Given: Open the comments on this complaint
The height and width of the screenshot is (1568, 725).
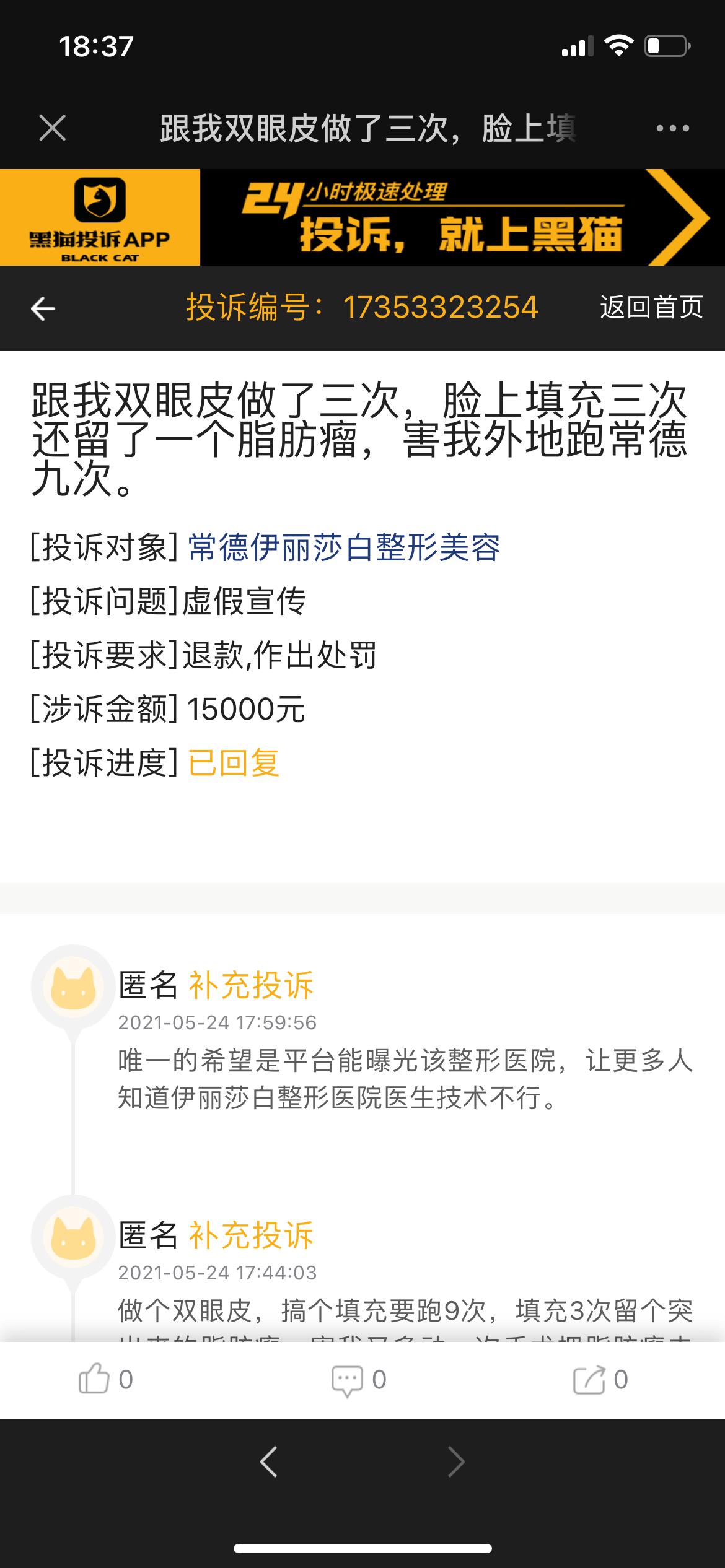Looking at the screenshot, I should [358, 1380].
